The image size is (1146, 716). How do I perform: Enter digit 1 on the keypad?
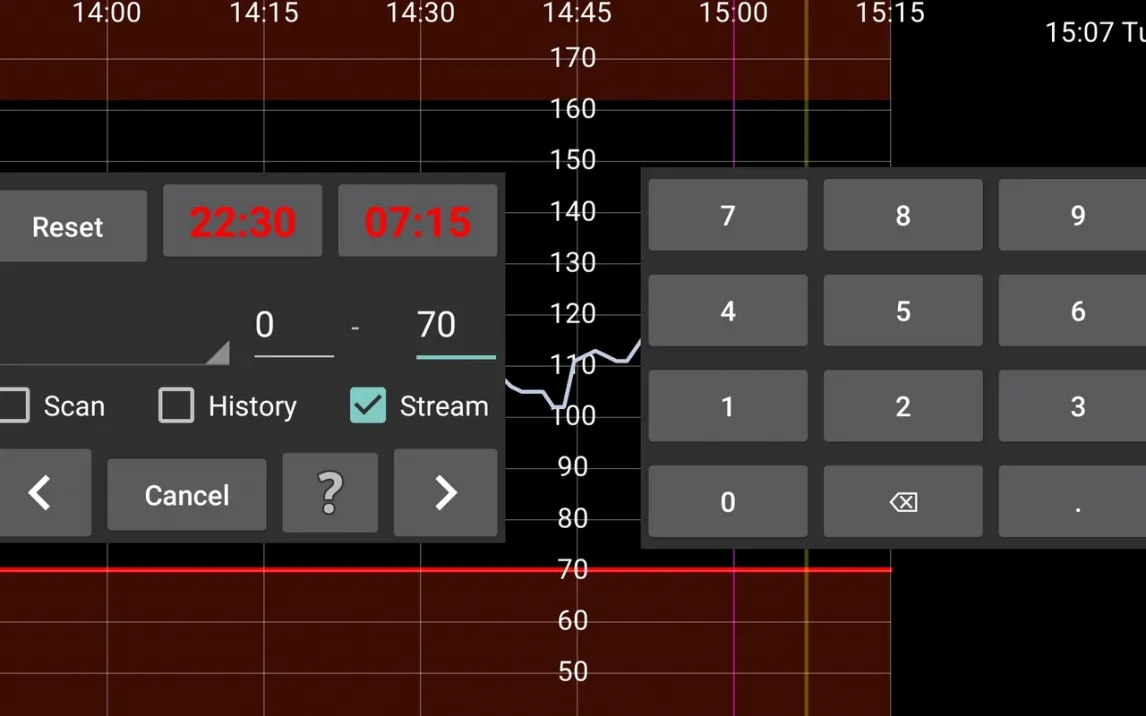point(727,406)
